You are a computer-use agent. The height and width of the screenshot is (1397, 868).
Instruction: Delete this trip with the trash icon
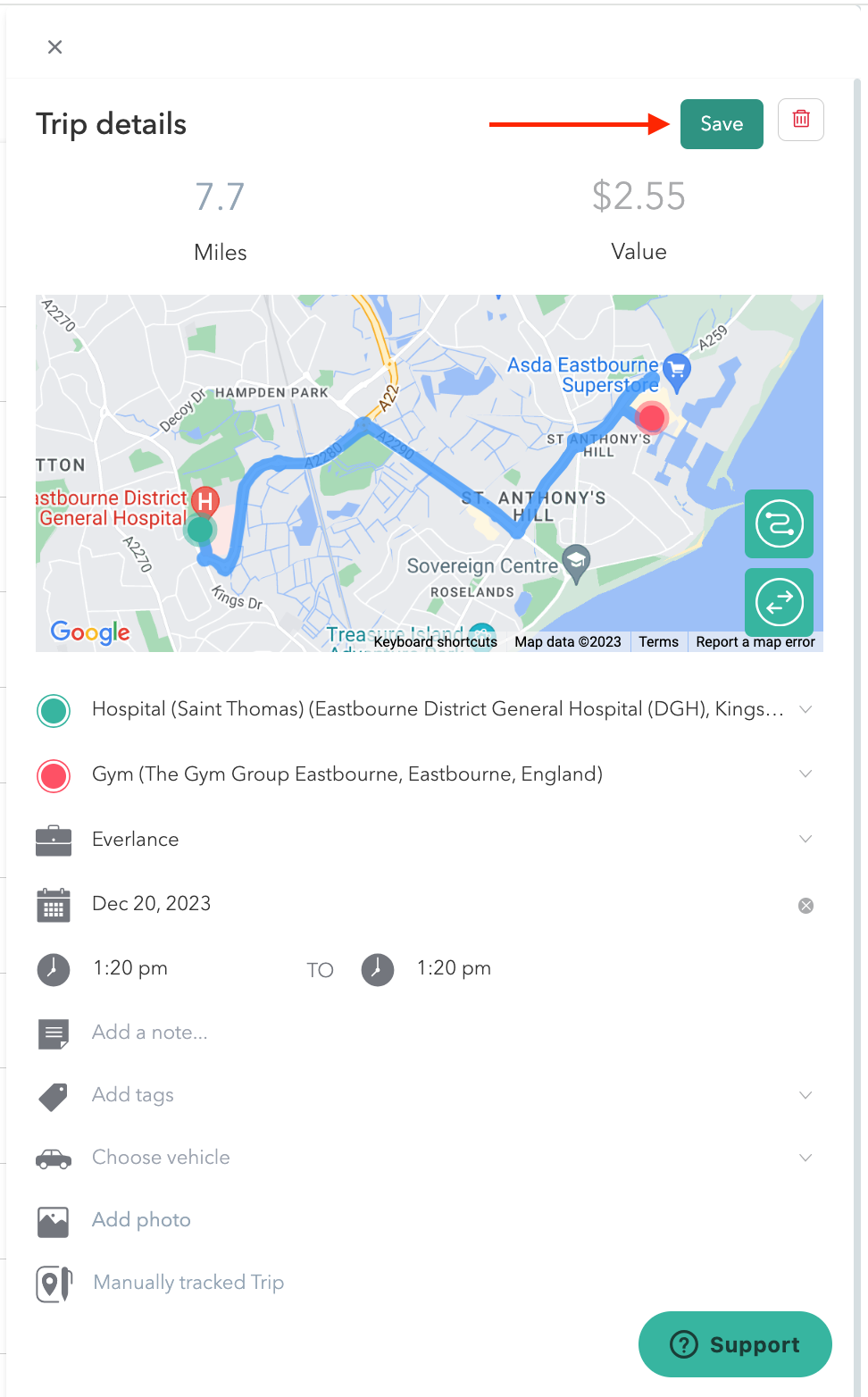pyautogui.click(x=801, y=120)
